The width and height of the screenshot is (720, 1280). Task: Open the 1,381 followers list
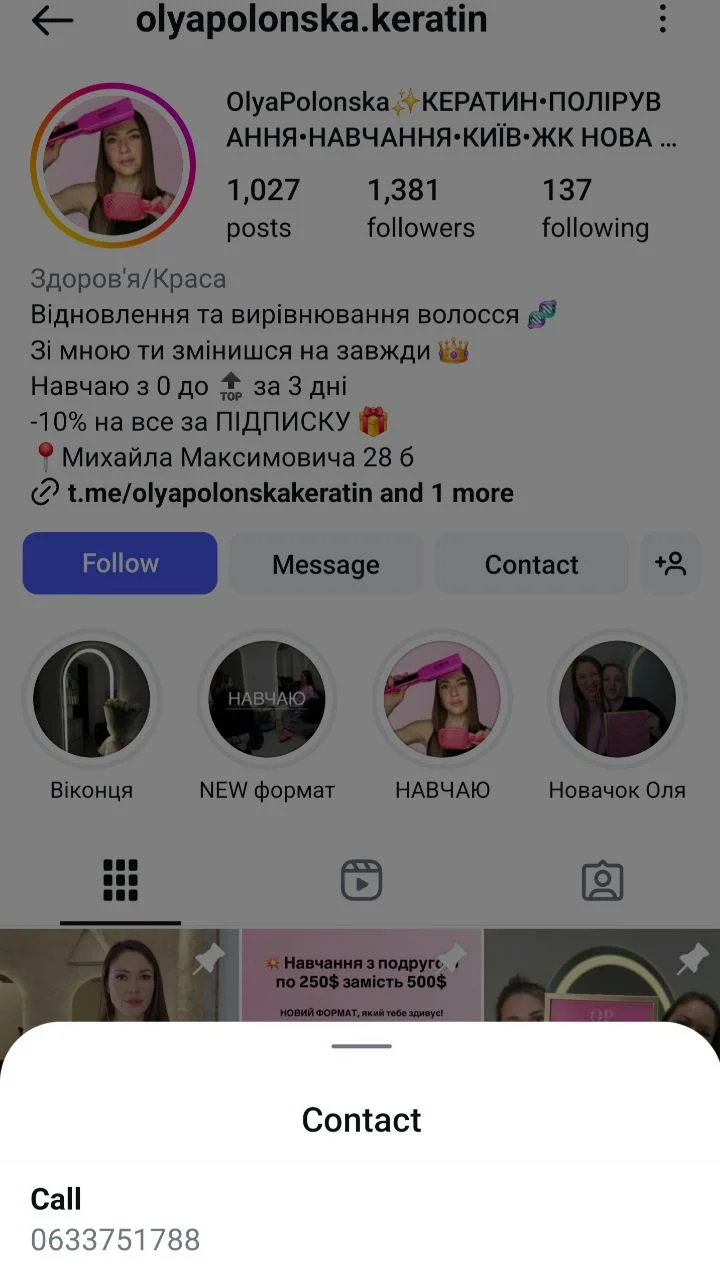point(420,208)
